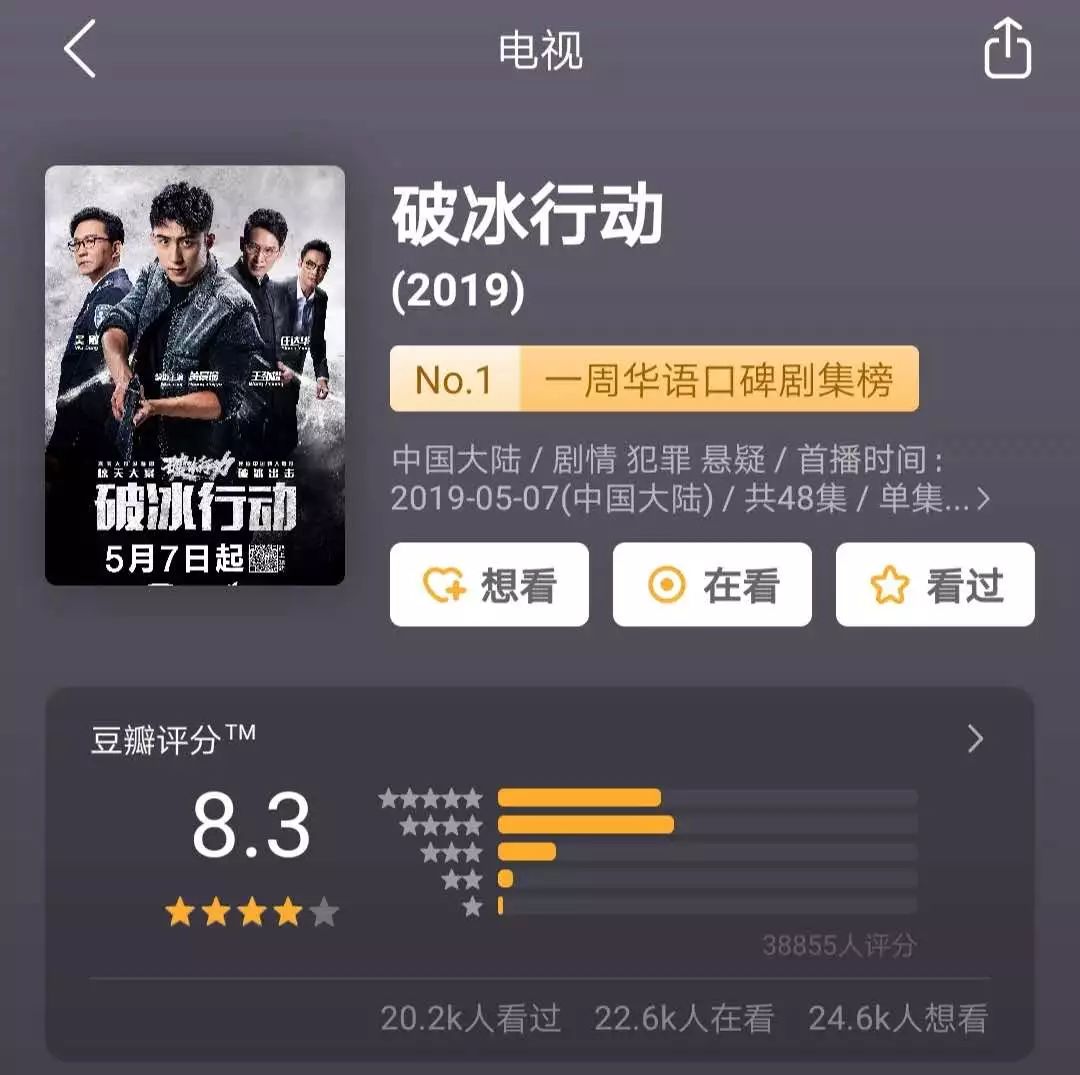The height and width of the screenshot is (1075, 1080).
Task: Open the 豆瓣评分 rating details
Action: [x=975, y=739]
